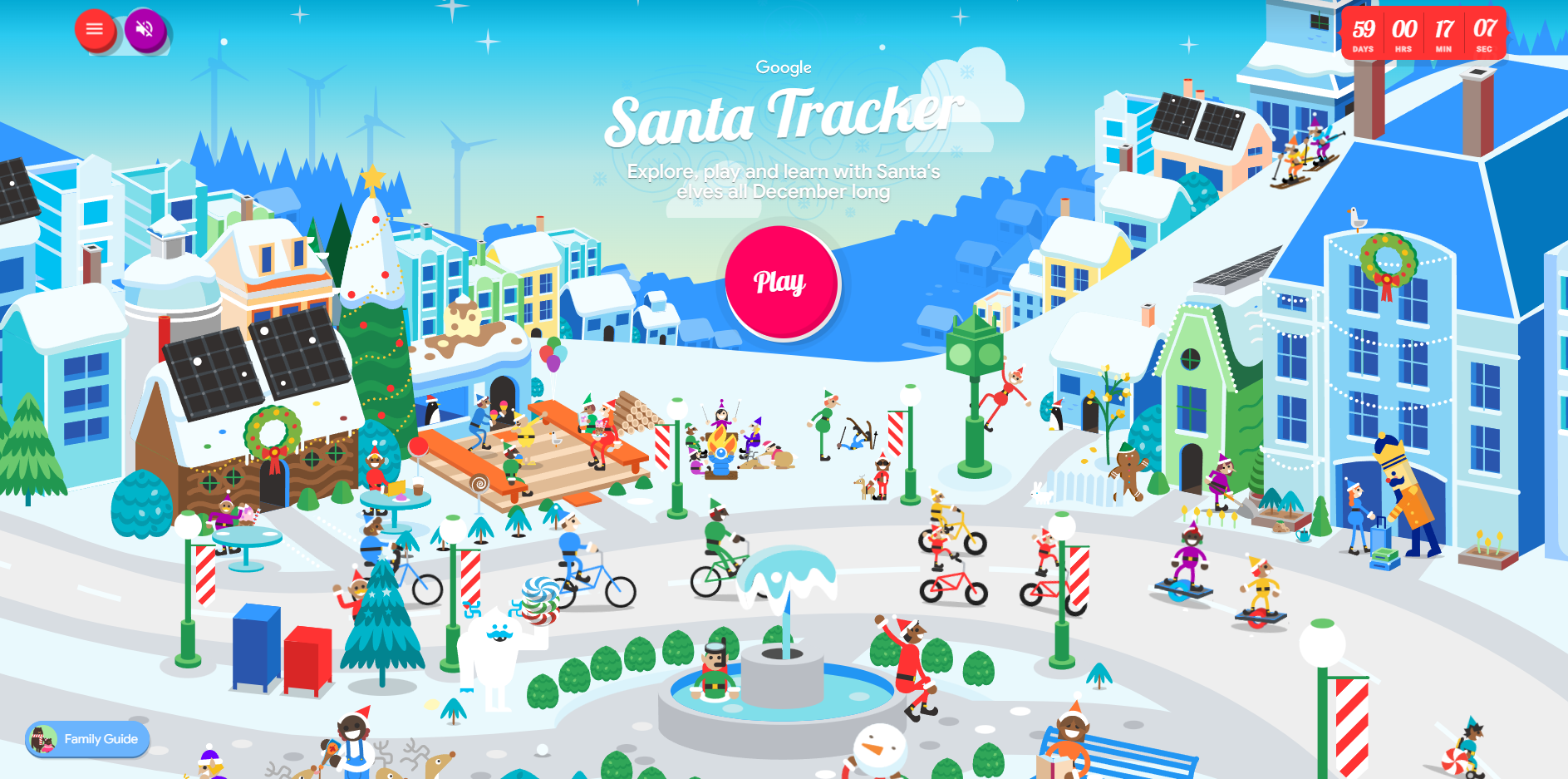Image resolution: width=1568 pixels, height=779 pixels.
Task: Open the red hamburger menu
Action: 95,29
